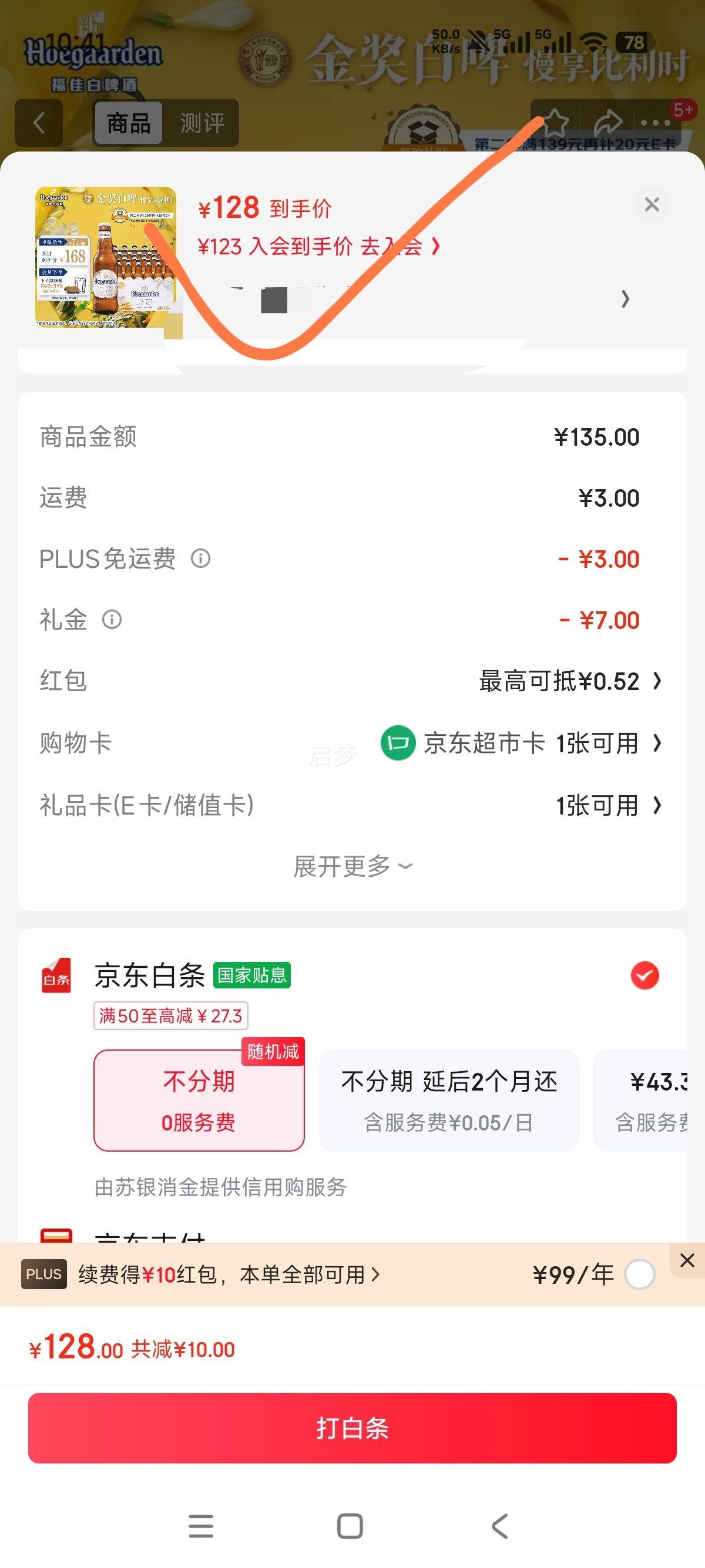Open the system recent apps menu

tap(201, 1526)
